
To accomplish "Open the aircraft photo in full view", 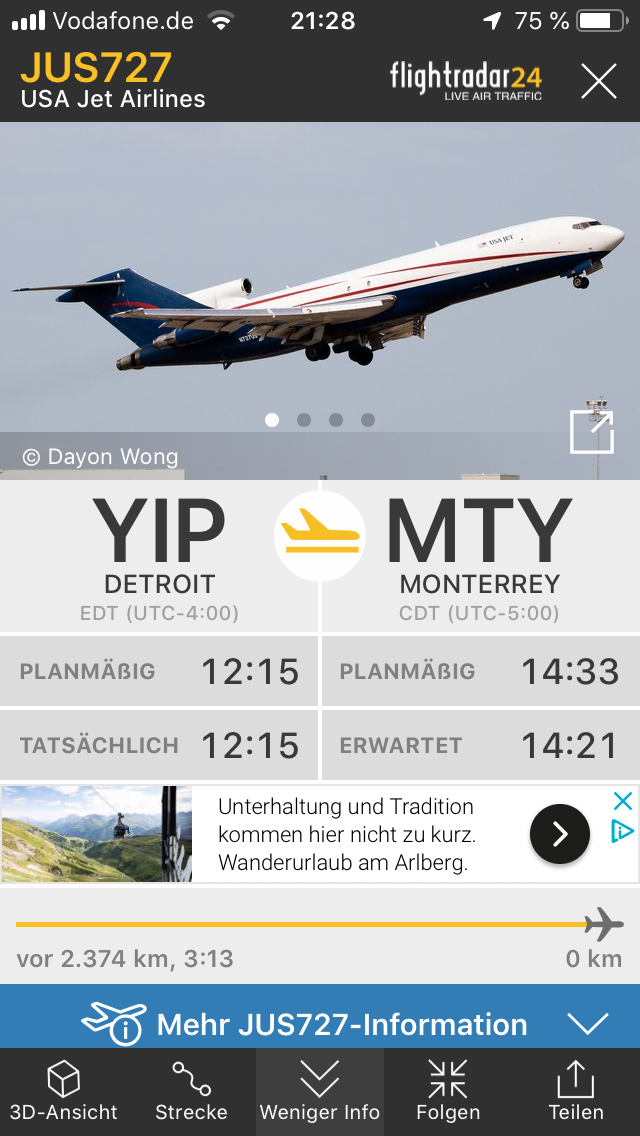I will point(591,432).
